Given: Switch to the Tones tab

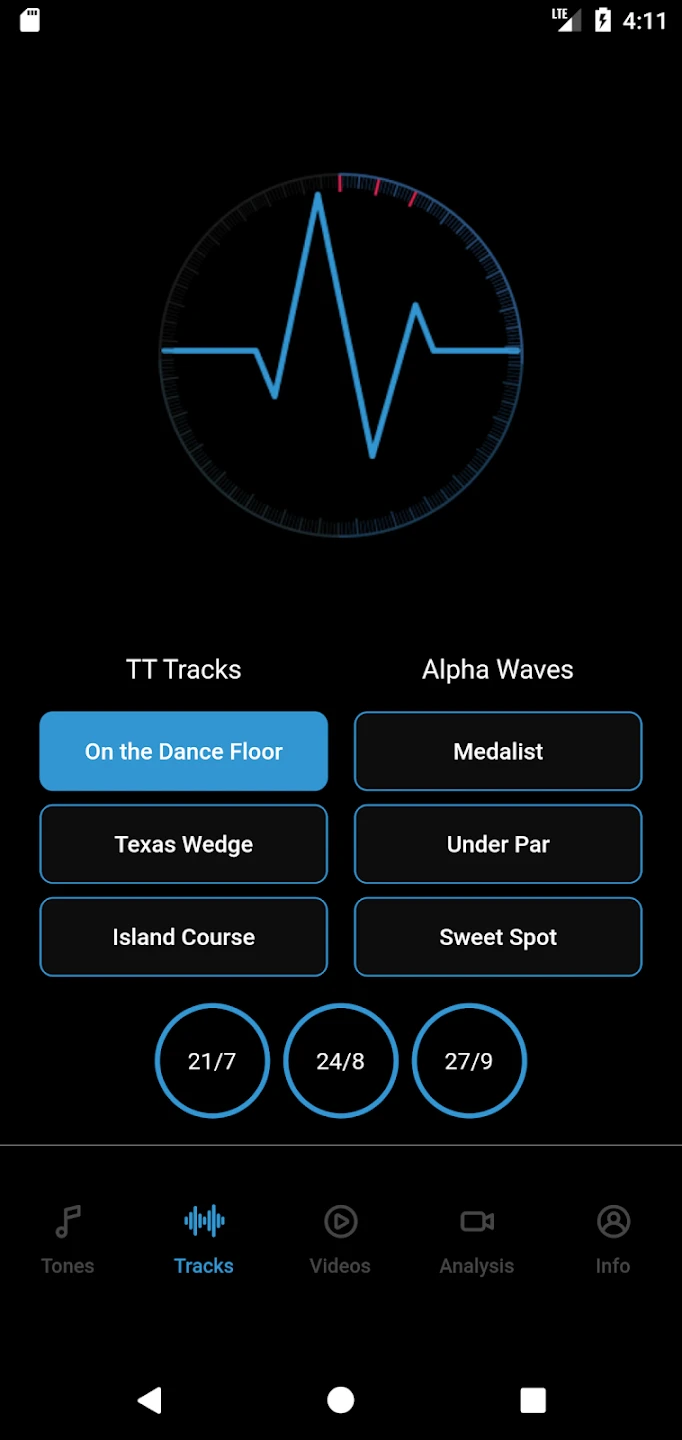Looking at the screenshot, I should 68,1240.
